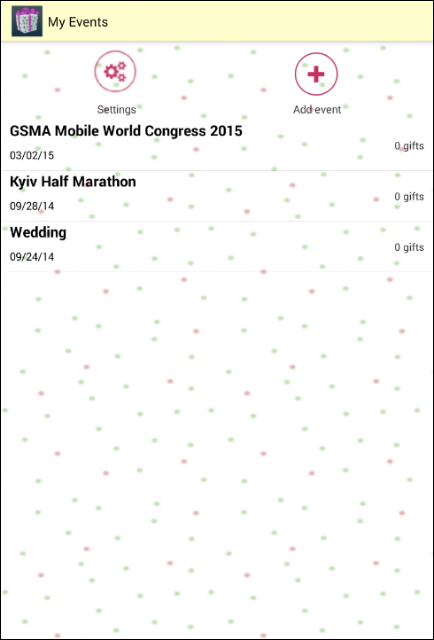Open the Kyiv Half Marathon event
This screenshot has height=640, width=434.
click(x=217, y=196)
